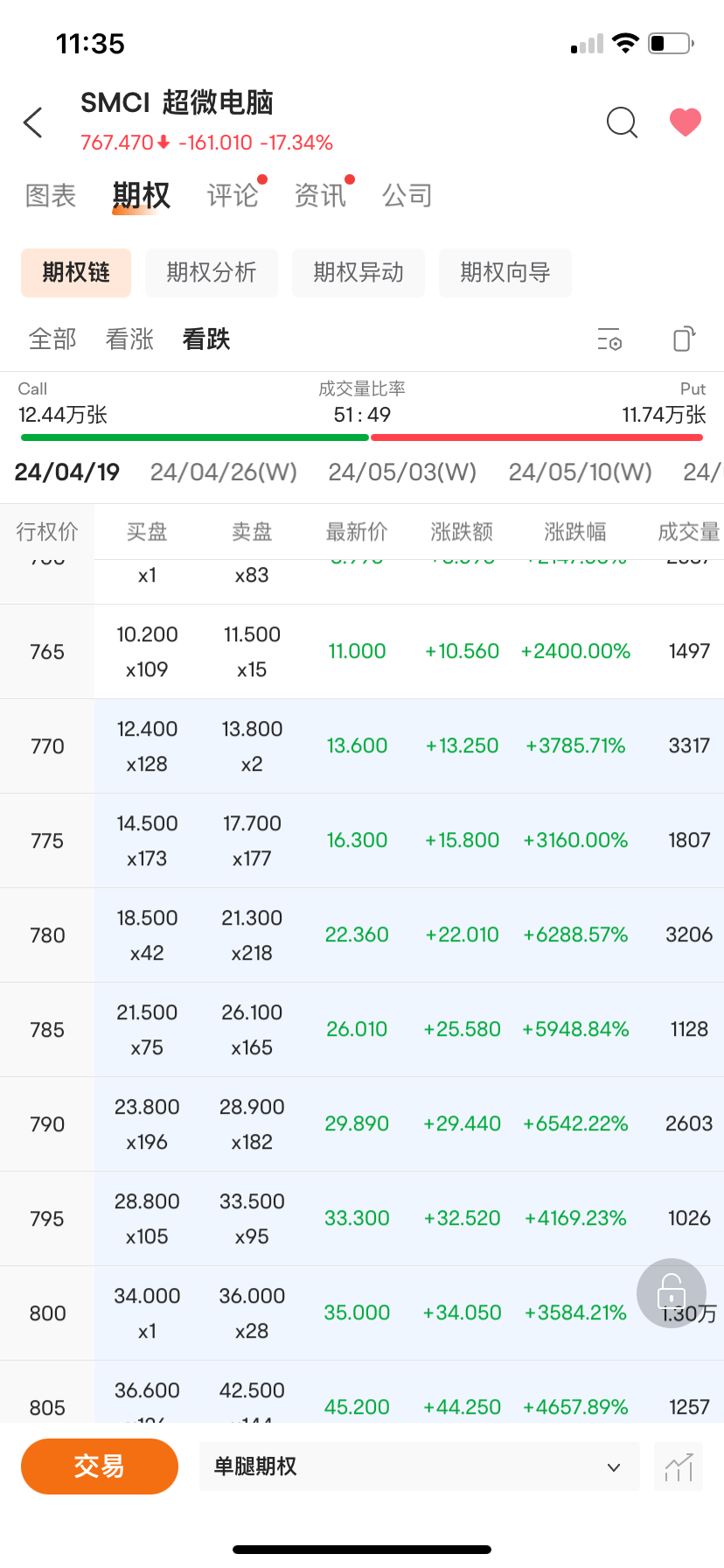Open the 770 strike put row

click(362, 746)
